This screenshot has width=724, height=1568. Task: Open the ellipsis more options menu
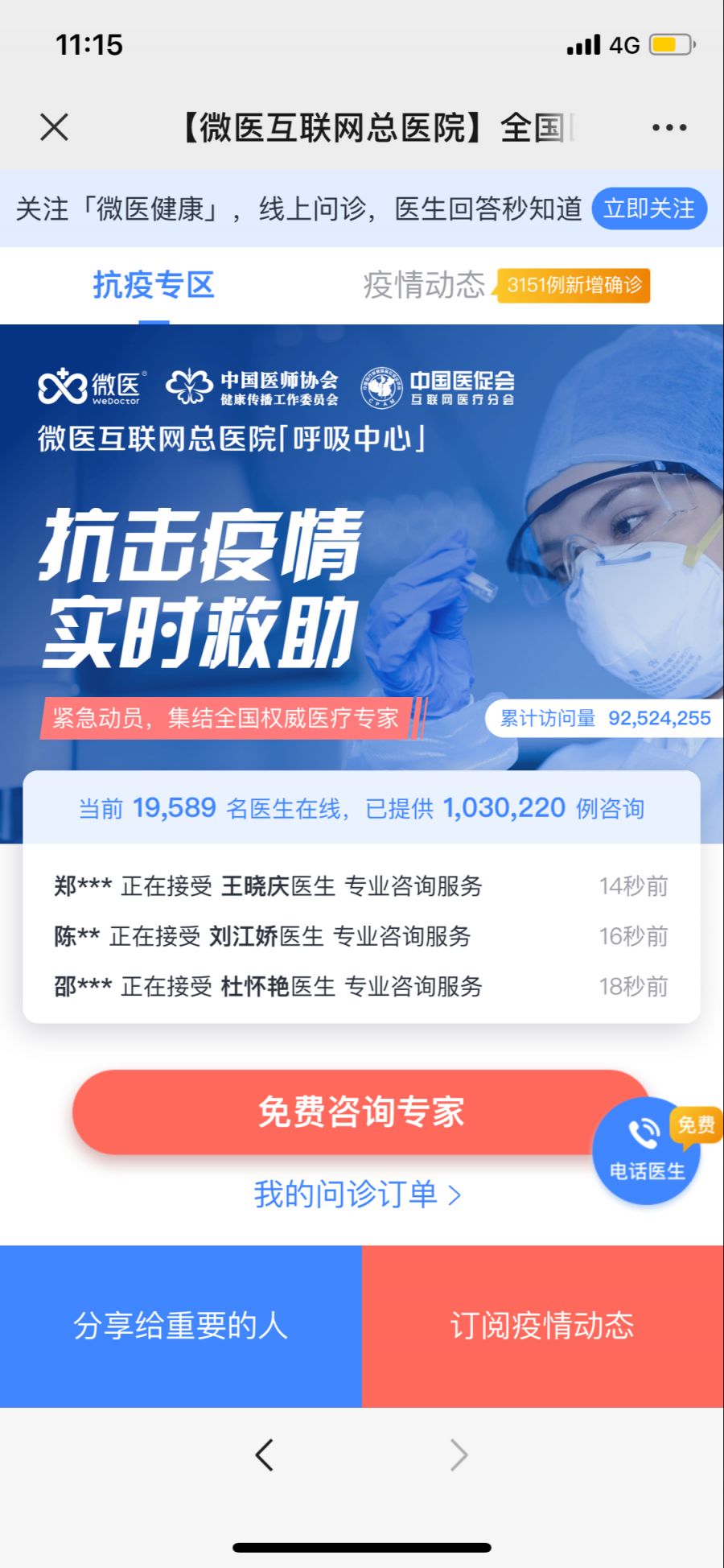tap(669, 126)
